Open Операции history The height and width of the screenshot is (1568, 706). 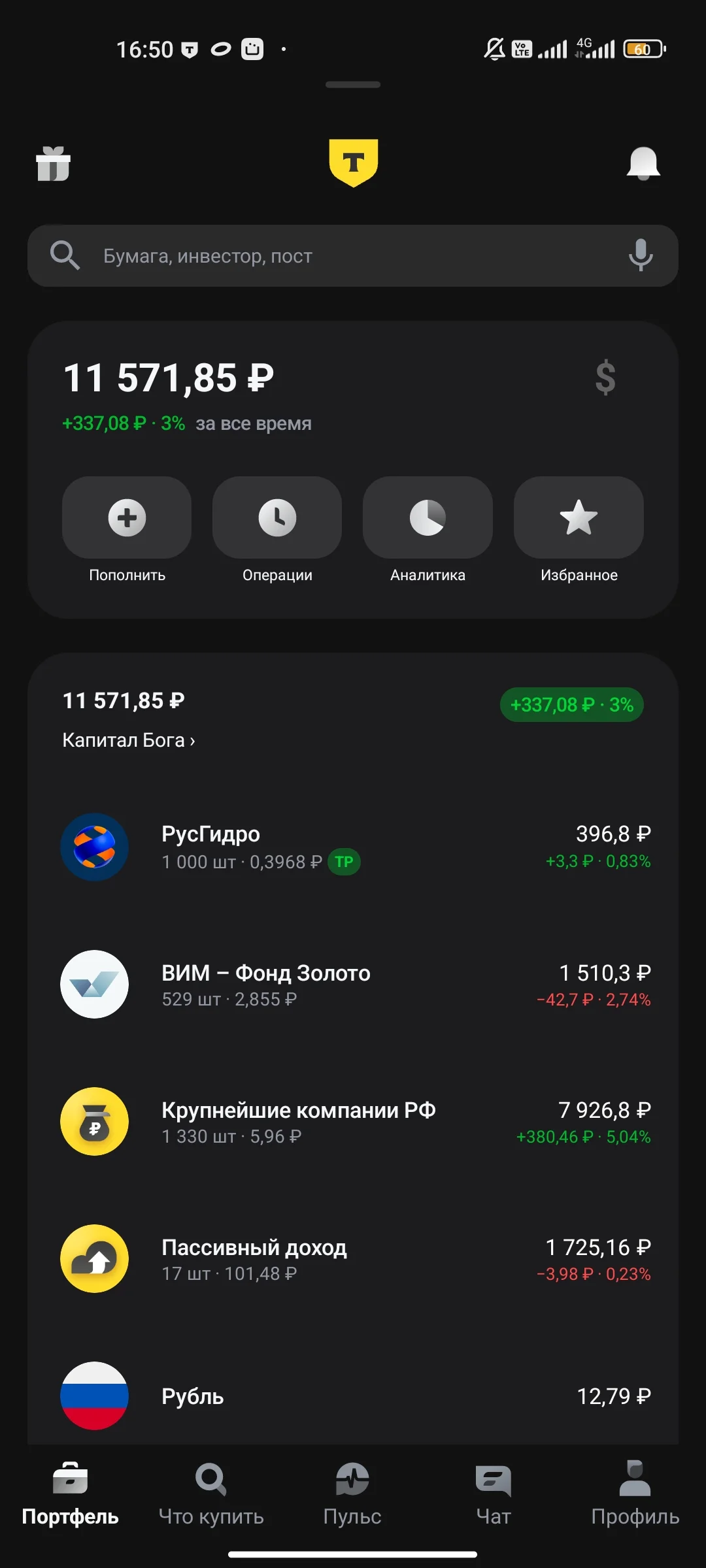click(x=277, y=530)
